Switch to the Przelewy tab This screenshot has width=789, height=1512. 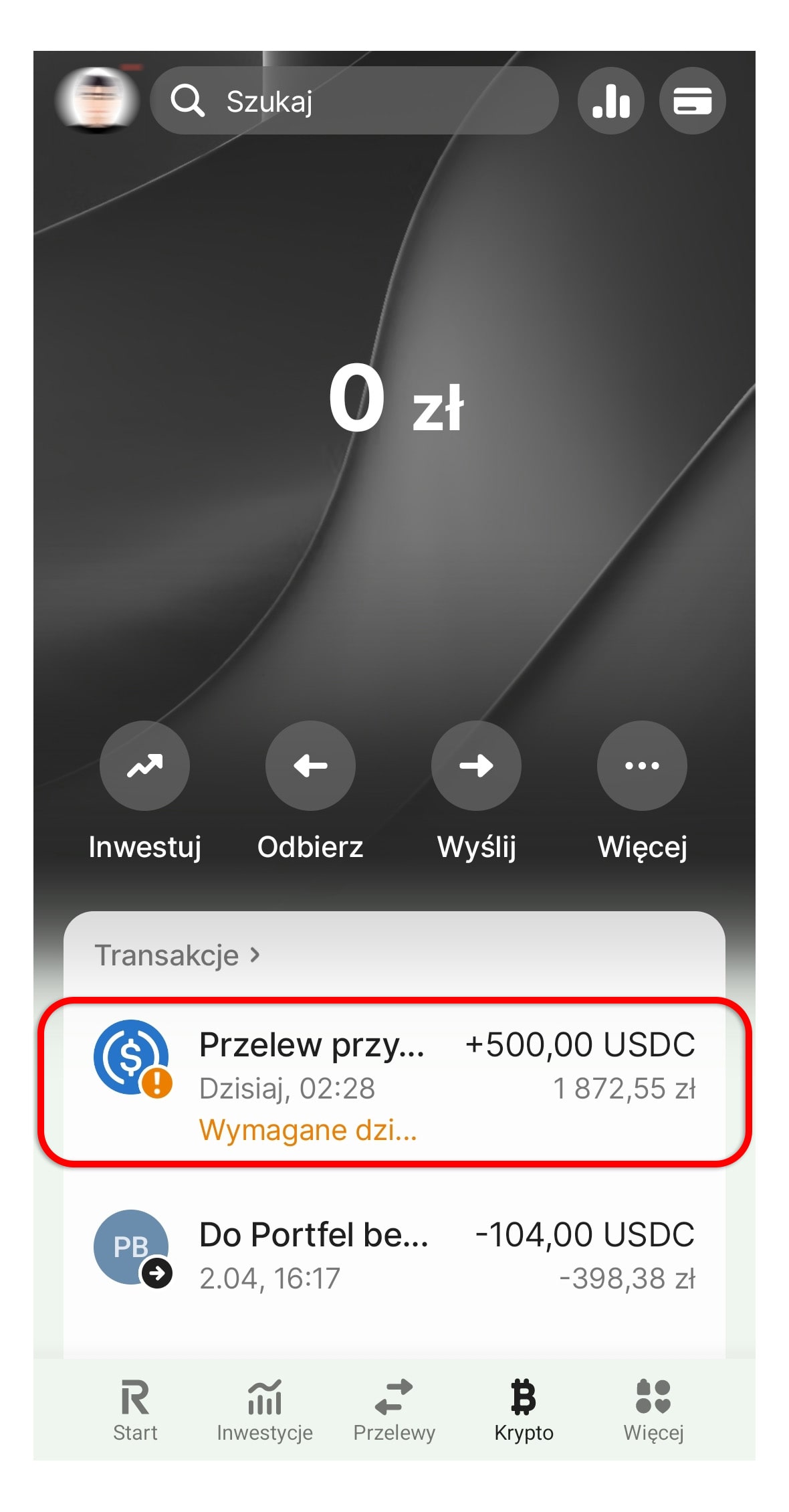click(394, 1410)
